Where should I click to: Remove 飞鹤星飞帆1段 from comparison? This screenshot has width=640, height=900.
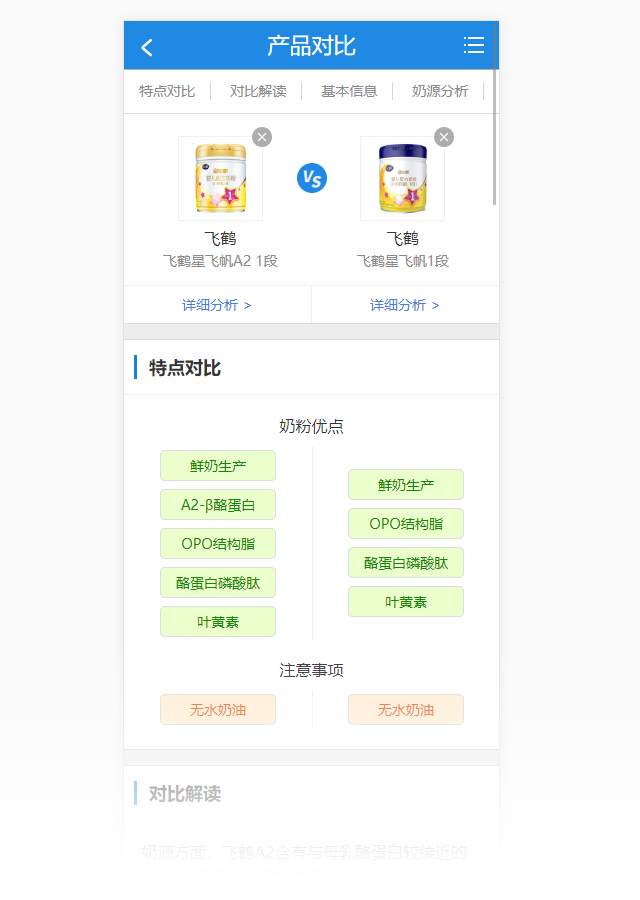pos(444,137)
